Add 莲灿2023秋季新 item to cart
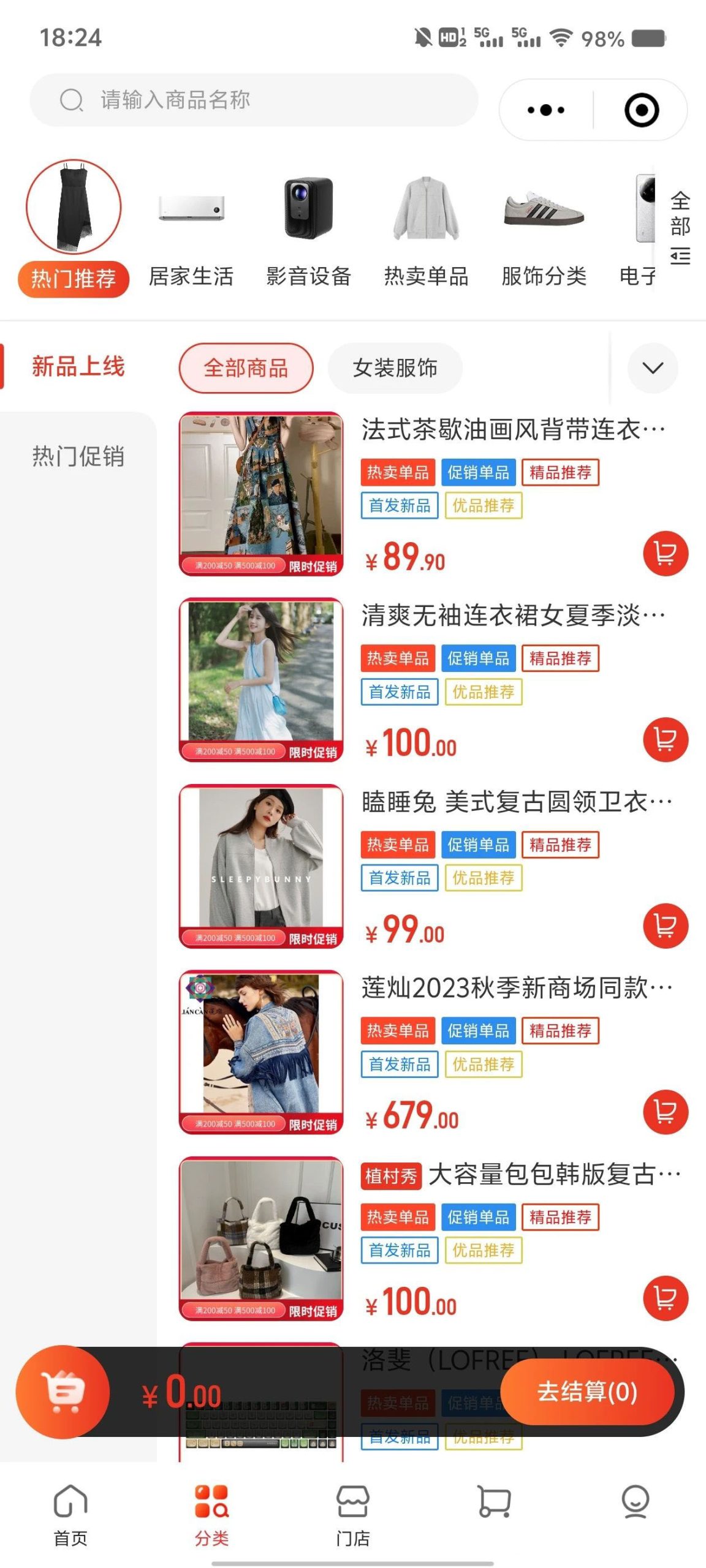 [x=665, y=1112]
